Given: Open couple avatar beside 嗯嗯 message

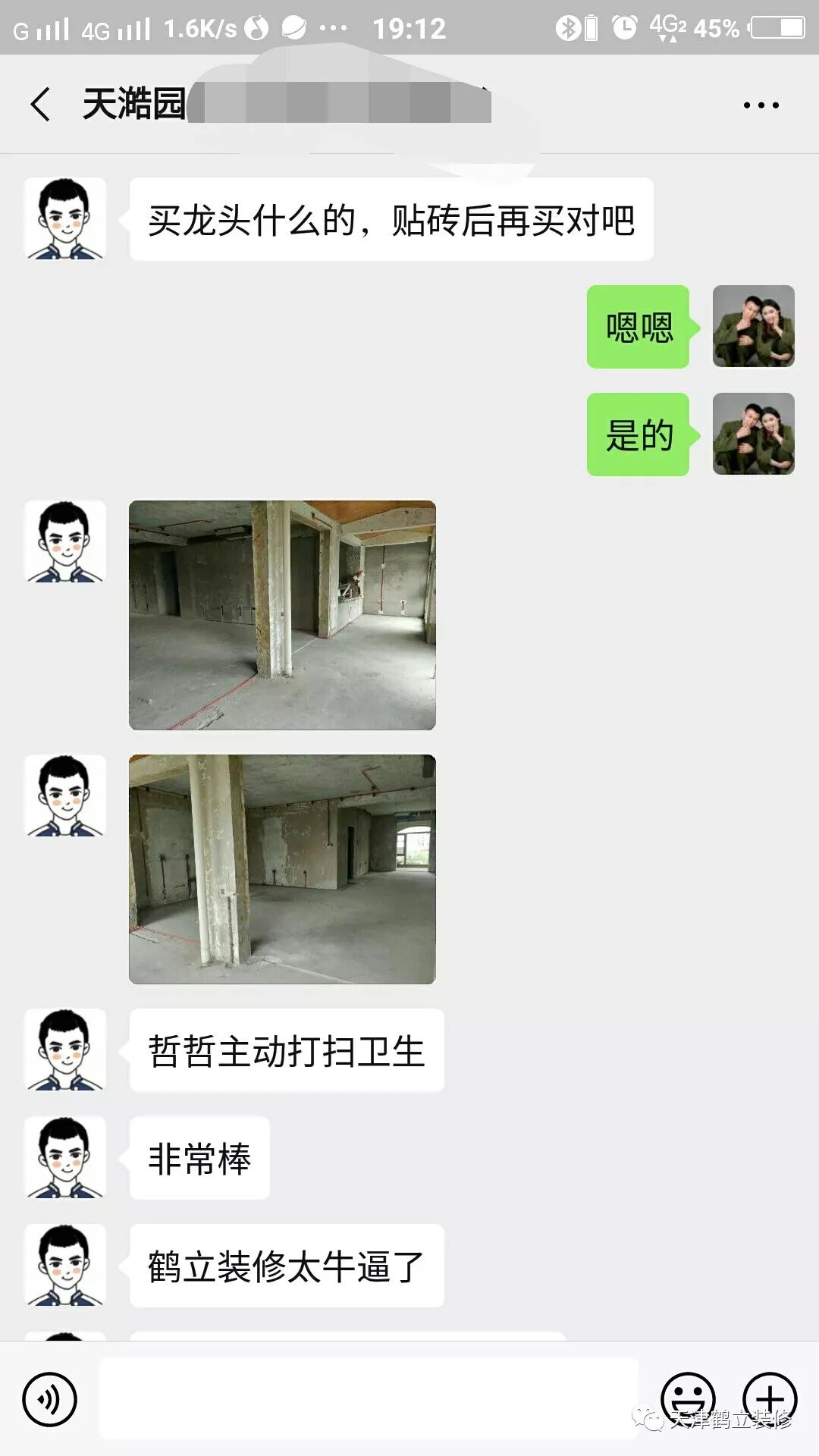Looking at the screenshot, I should click(754, 326).
